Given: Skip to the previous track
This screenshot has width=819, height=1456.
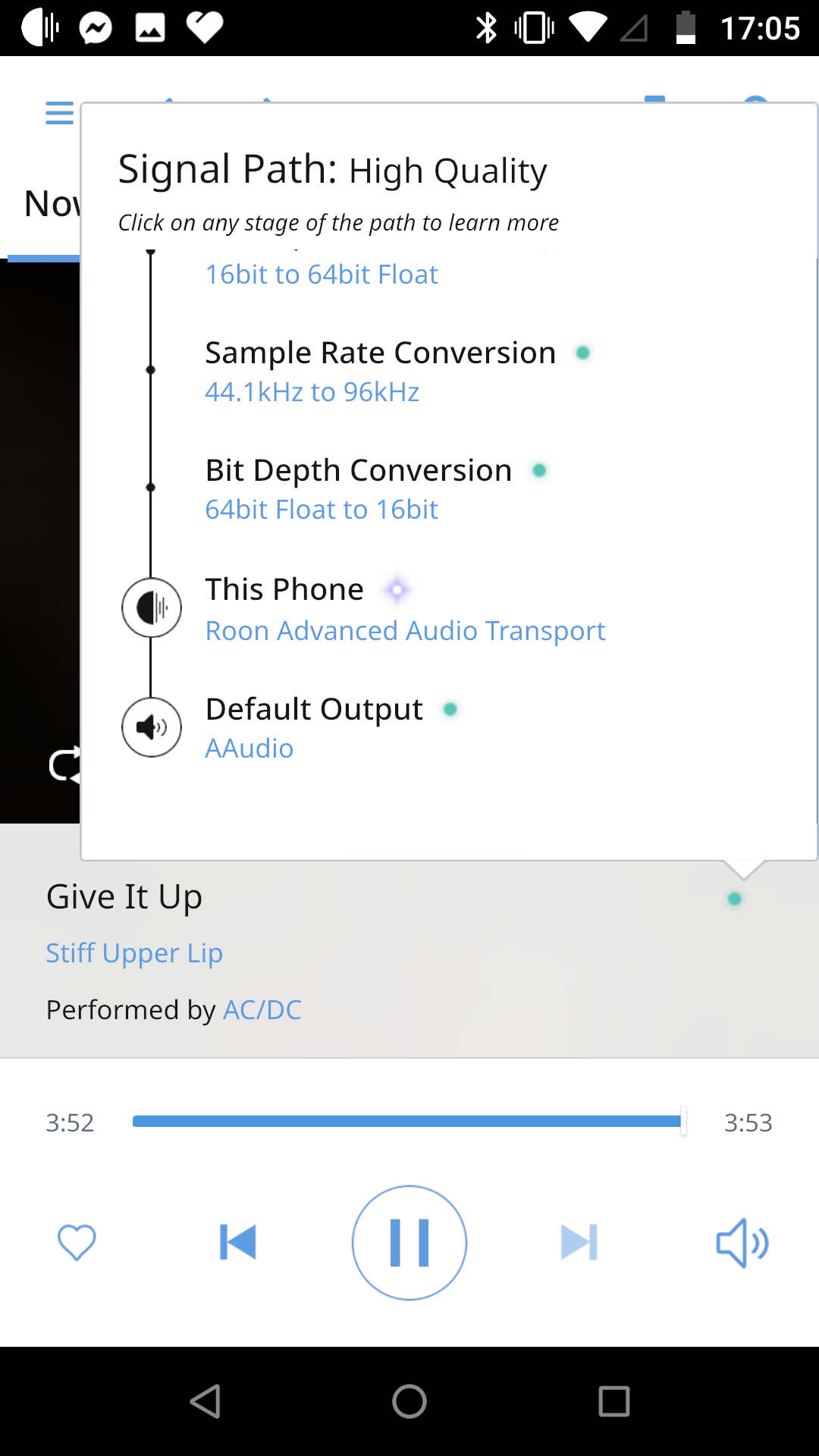Looking at the screenshot, I should click(238, 1242).
